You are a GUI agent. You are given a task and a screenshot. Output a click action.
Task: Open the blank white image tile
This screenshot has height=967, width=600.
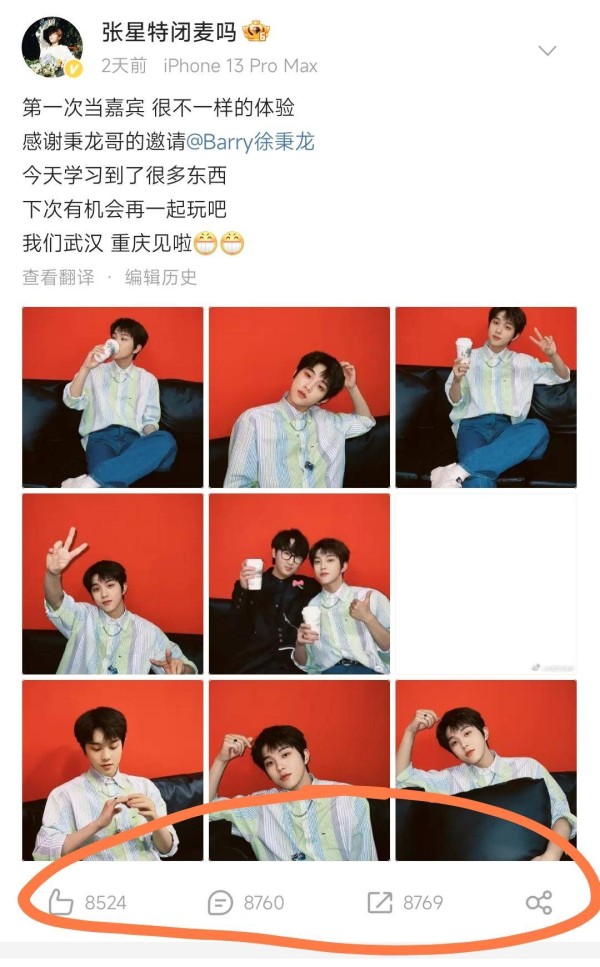[x=486, y=584]
